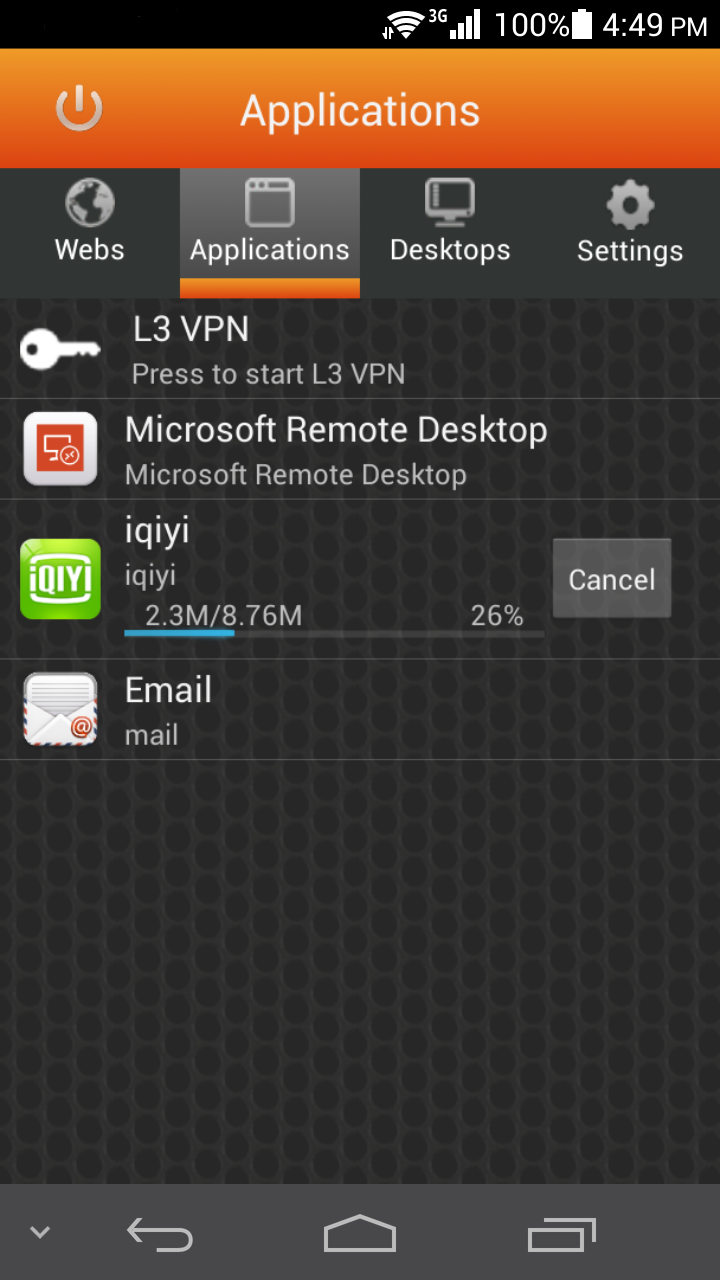Show recent apps

[561, 1234]
